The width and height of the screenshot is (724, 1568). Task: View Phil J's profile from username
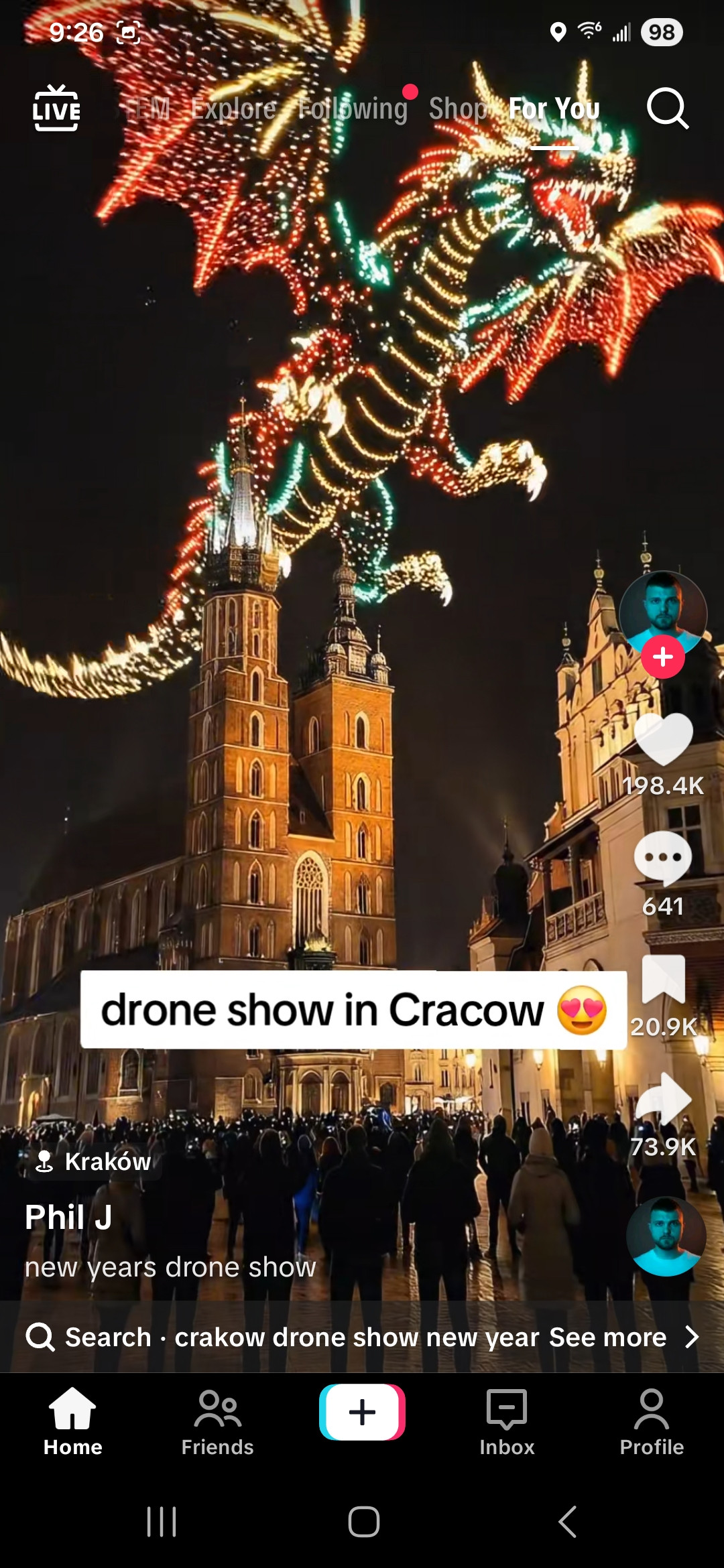(x=68, y=1217)
